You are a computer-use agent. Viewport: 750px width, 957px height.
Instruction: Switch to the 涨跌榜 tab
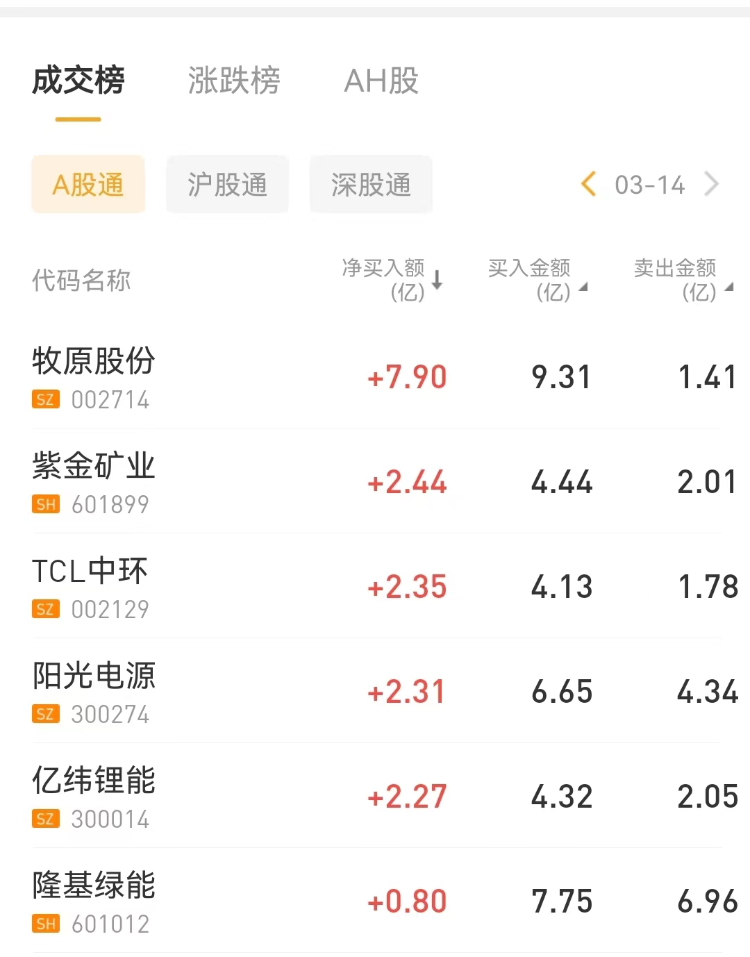234,81
